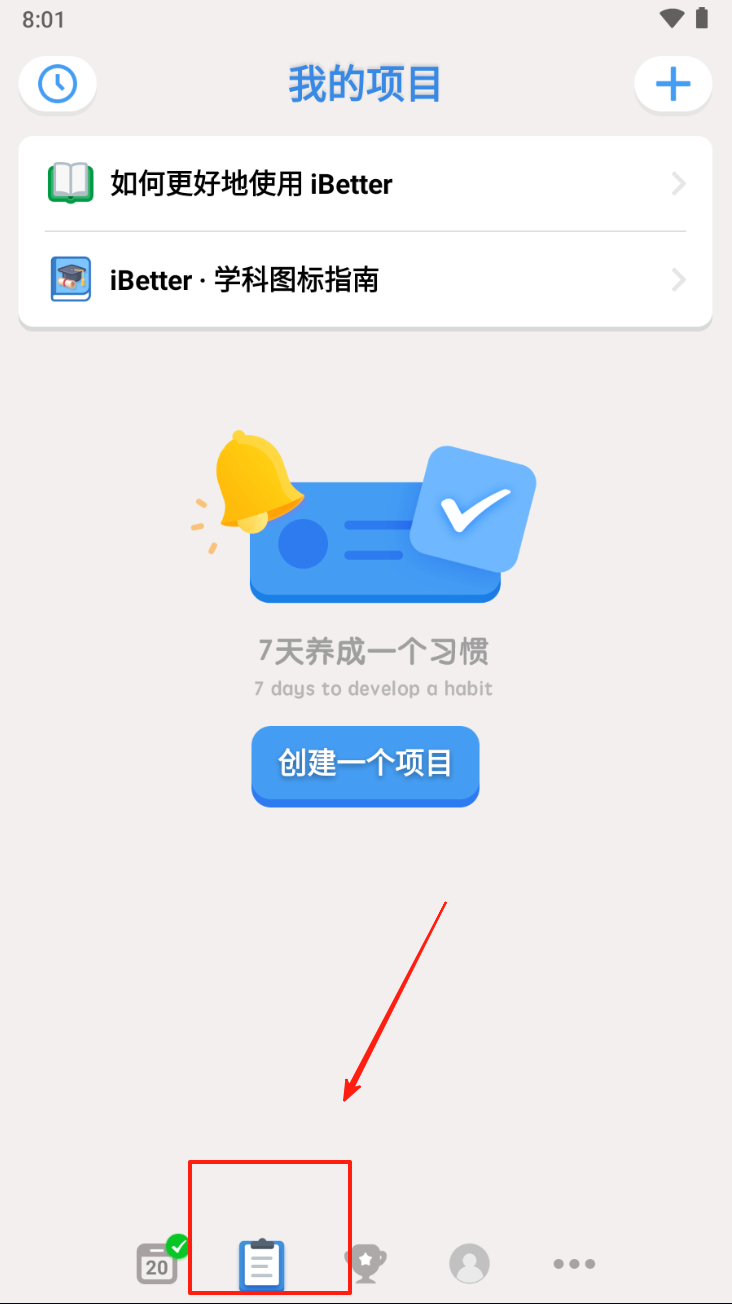This screenshot has height=1304, width=732.
Task: Tap the 创建一个项目 button
Action: coord(365,764)
